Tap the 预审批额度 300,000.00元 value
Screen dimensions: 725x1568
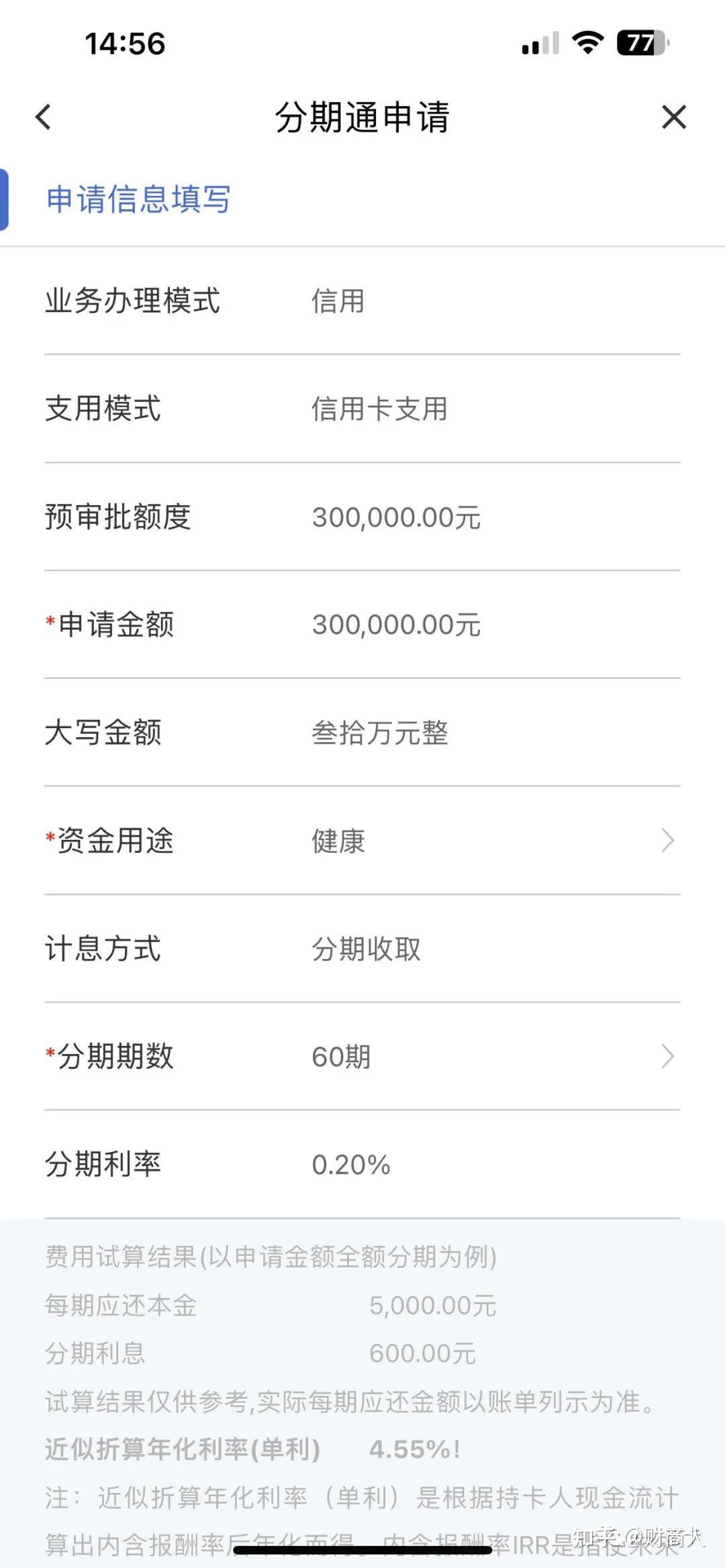[397, 519]
